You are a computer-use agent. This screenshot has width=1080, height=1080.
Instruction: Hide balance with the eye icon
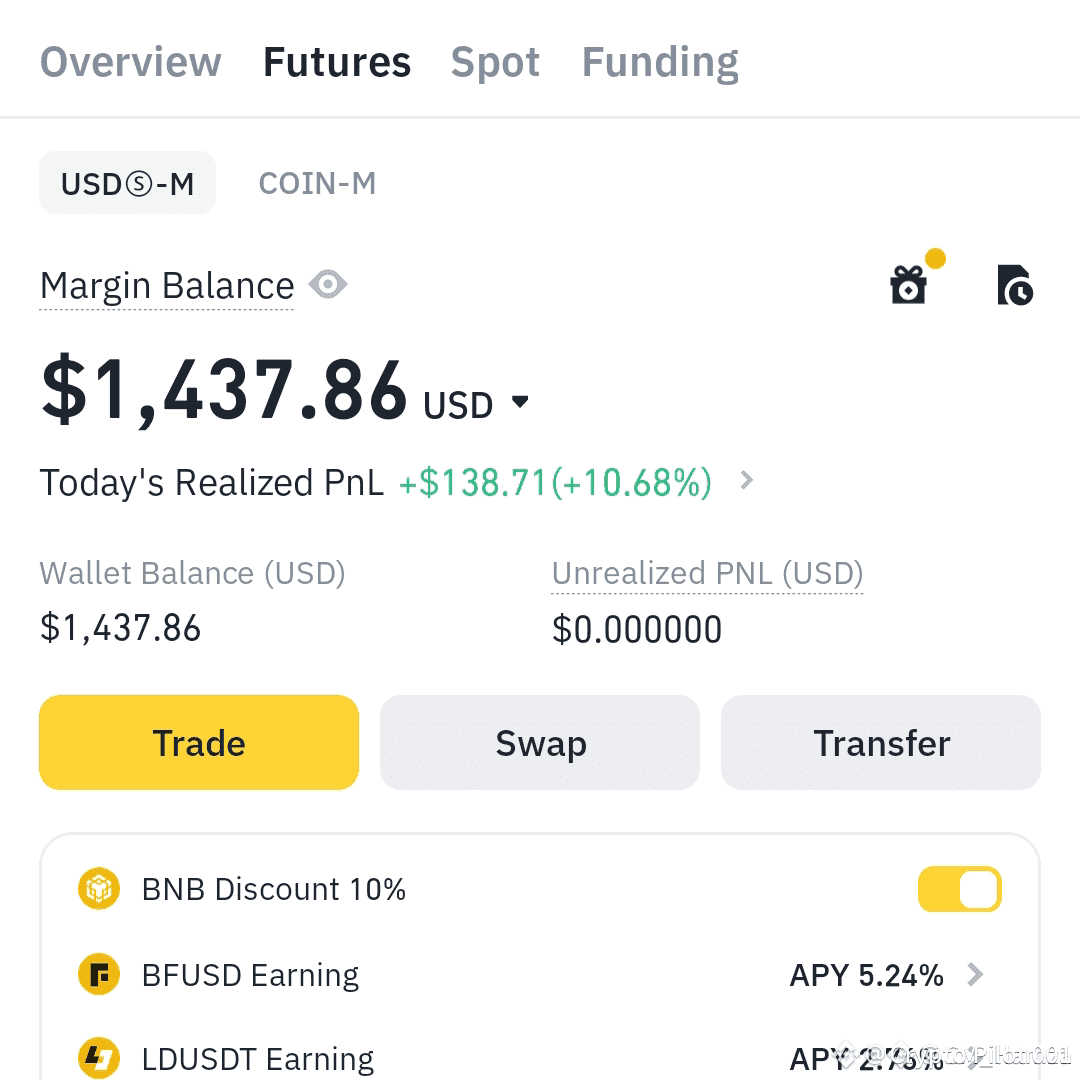(x=328, y=284)
